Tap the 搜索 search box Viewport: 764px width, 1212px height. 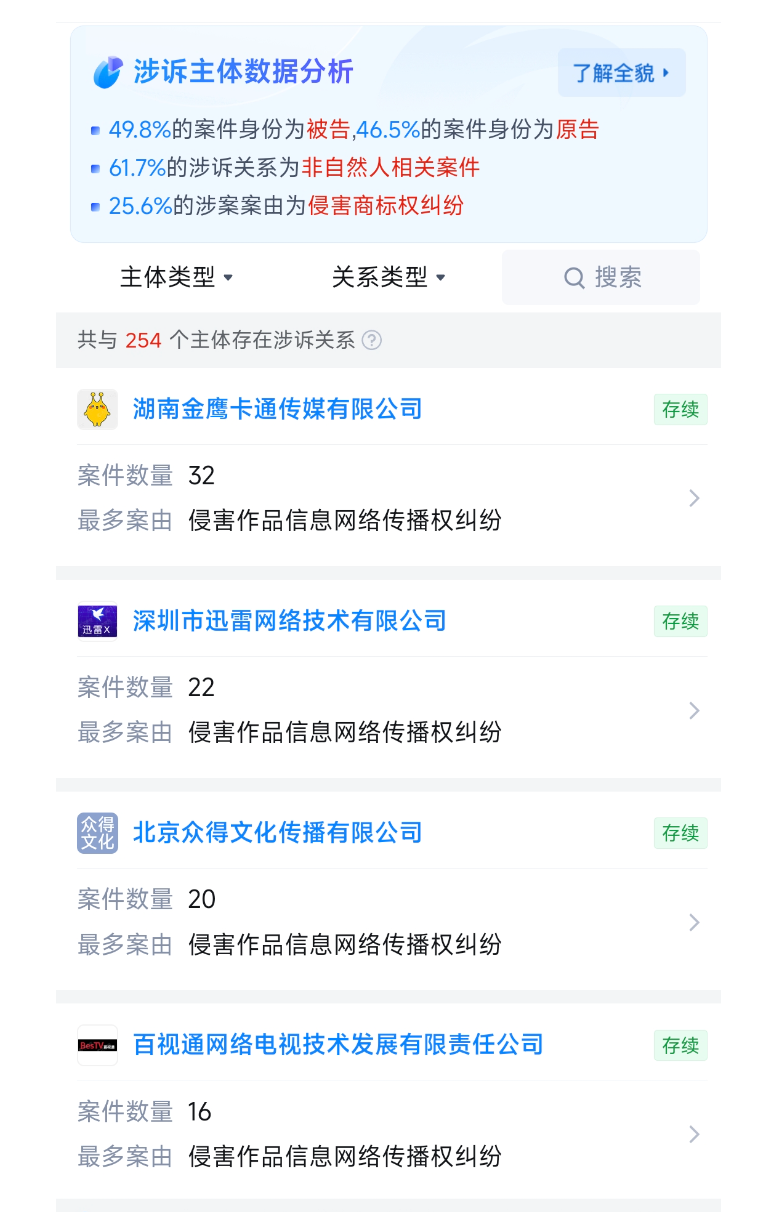coord(601,277)
